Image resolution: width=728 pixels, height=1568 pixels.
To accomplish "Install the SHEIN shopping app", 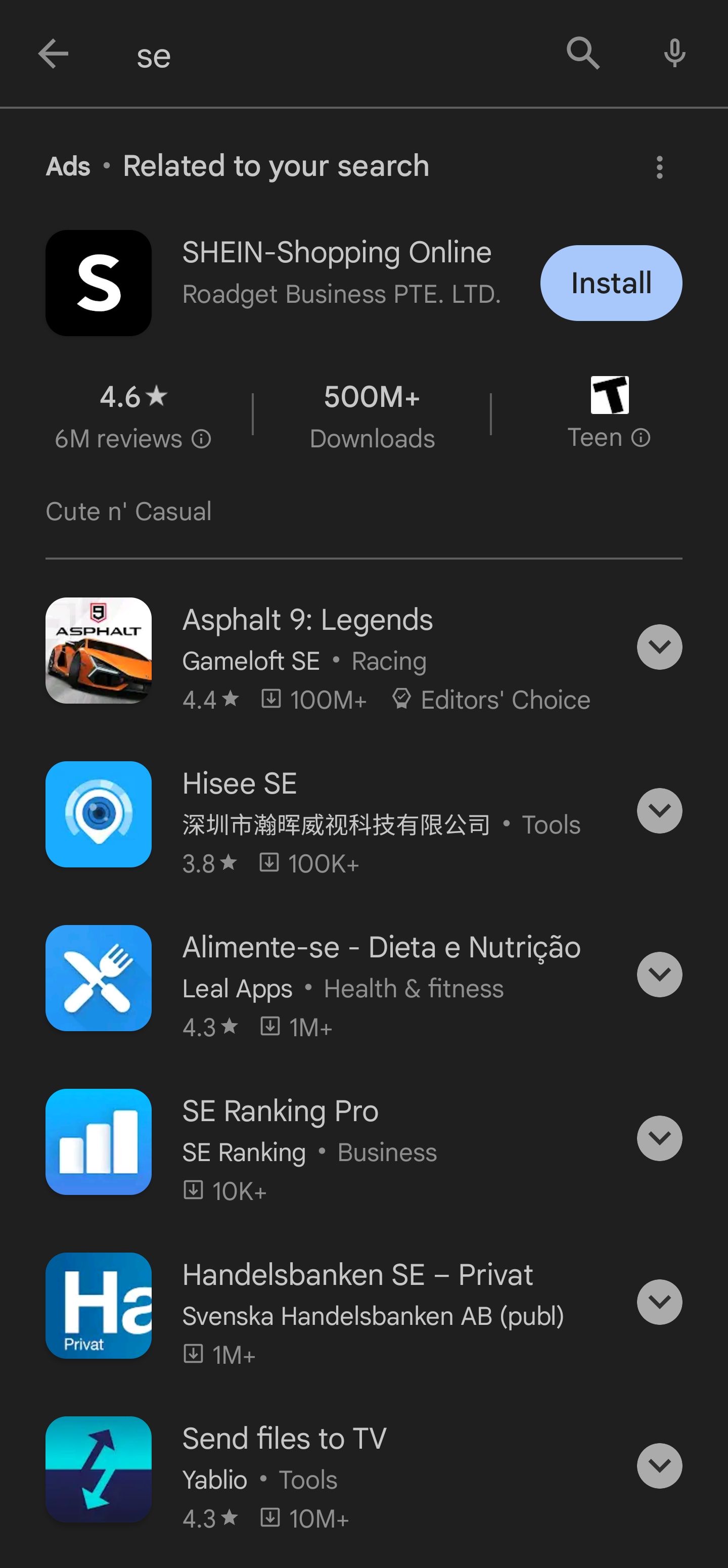I will [611, 282].
